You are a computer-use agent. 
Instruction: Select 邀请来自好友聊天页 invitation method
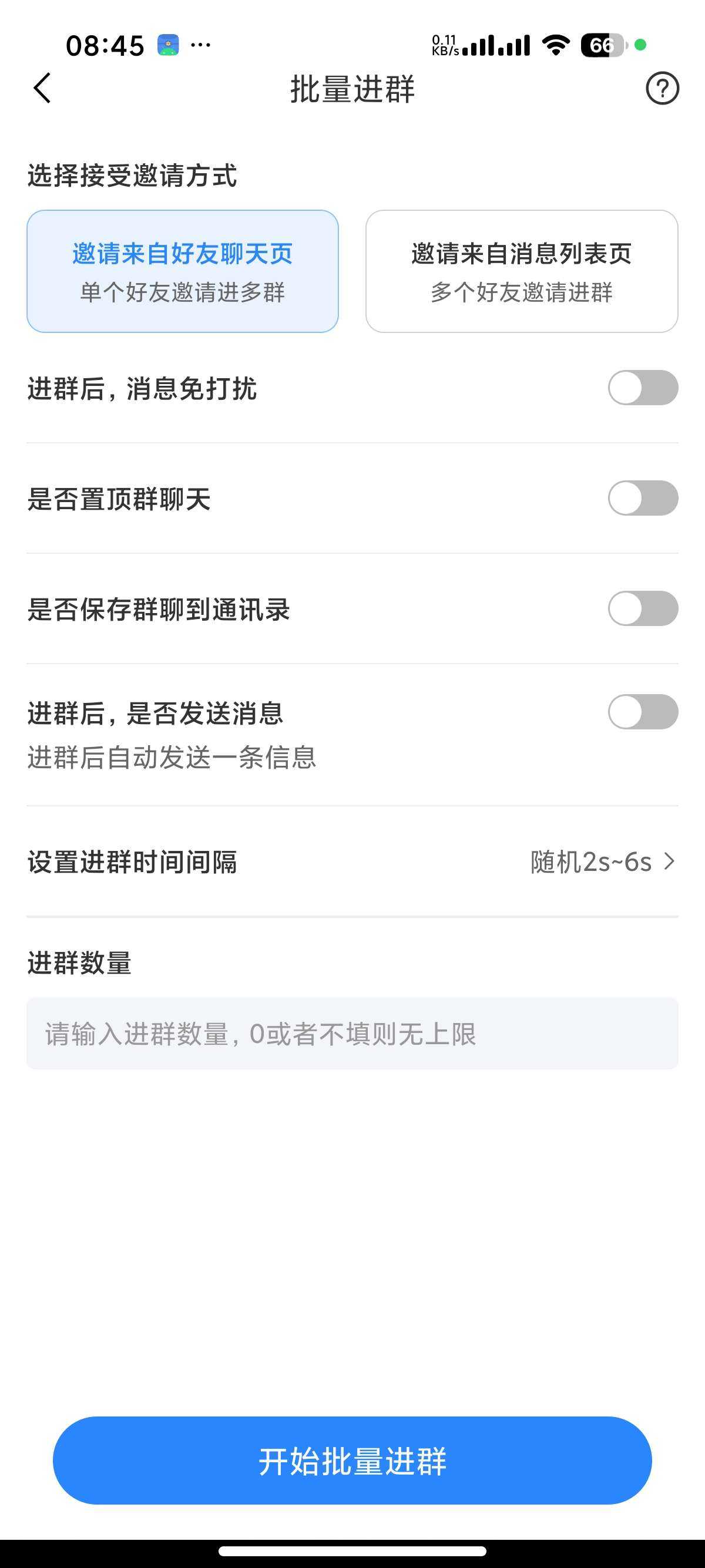[183, 271]
